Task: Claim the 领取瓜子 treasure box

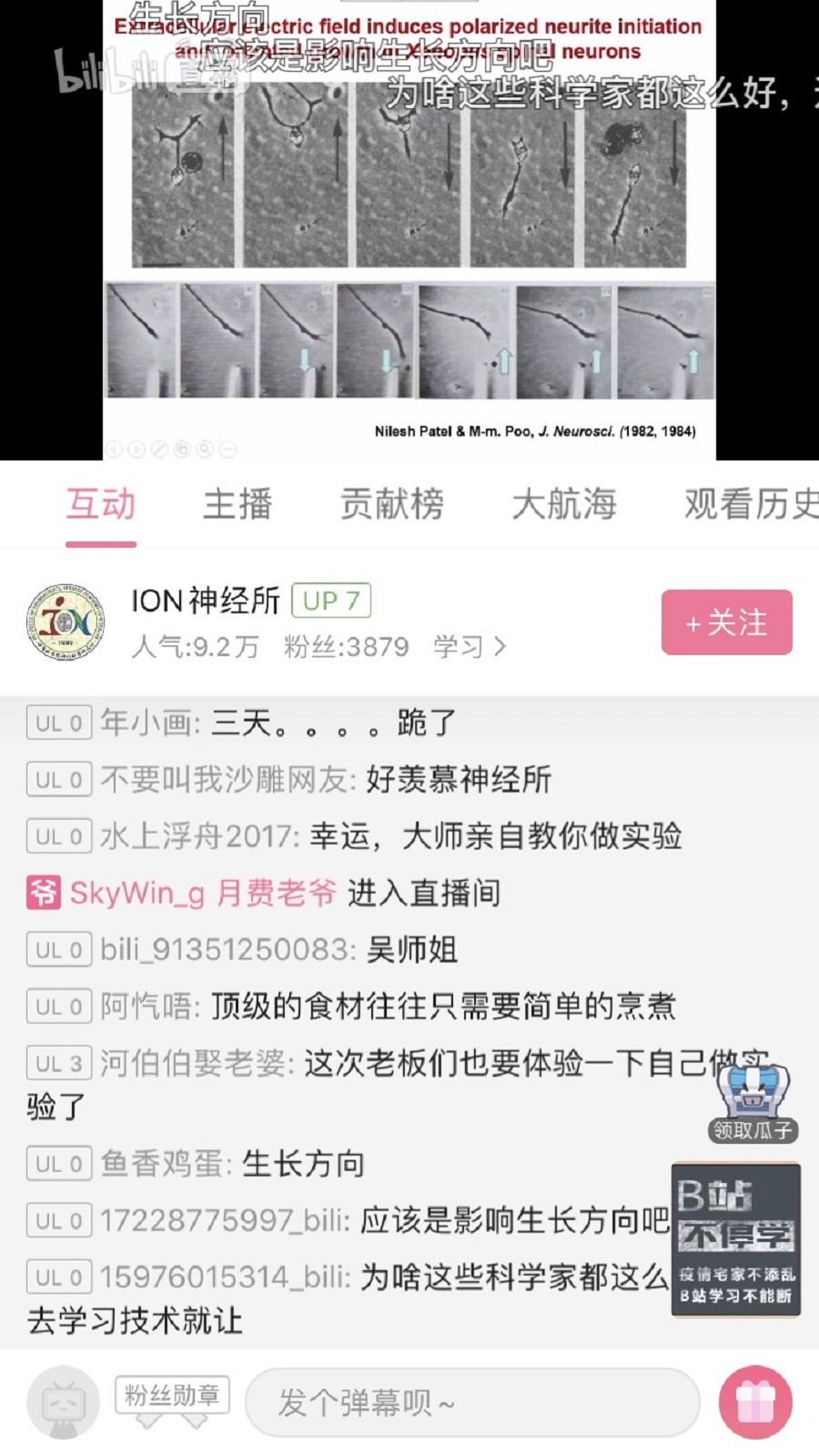Action: pos(753,1103)
